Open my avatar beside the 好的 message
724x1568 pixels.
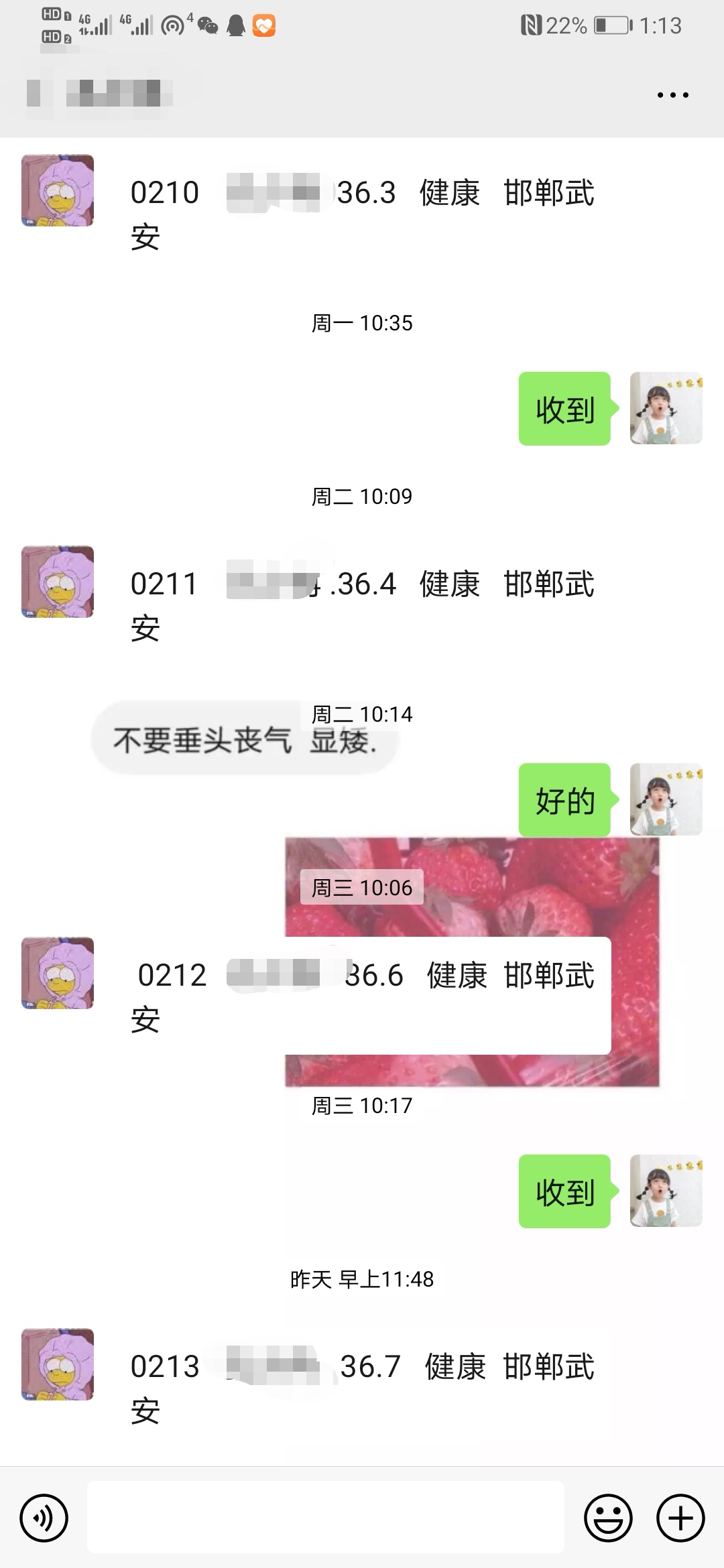click(666, 799)
